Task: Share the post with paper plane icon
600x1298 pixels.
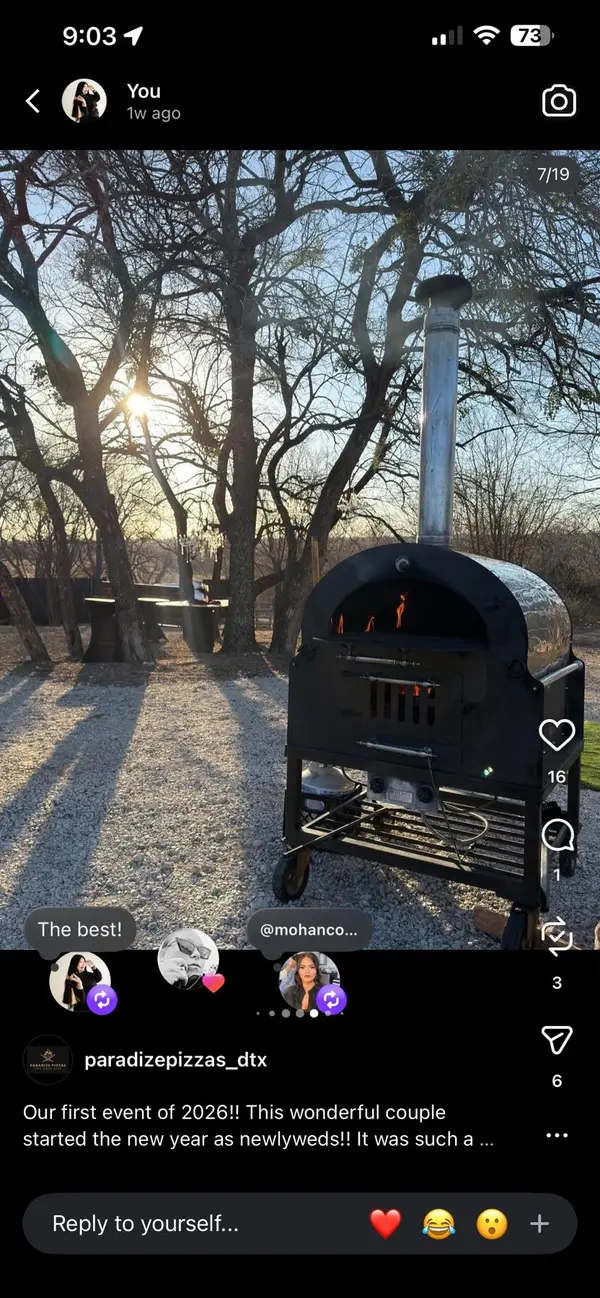Action: (557, 1041)
